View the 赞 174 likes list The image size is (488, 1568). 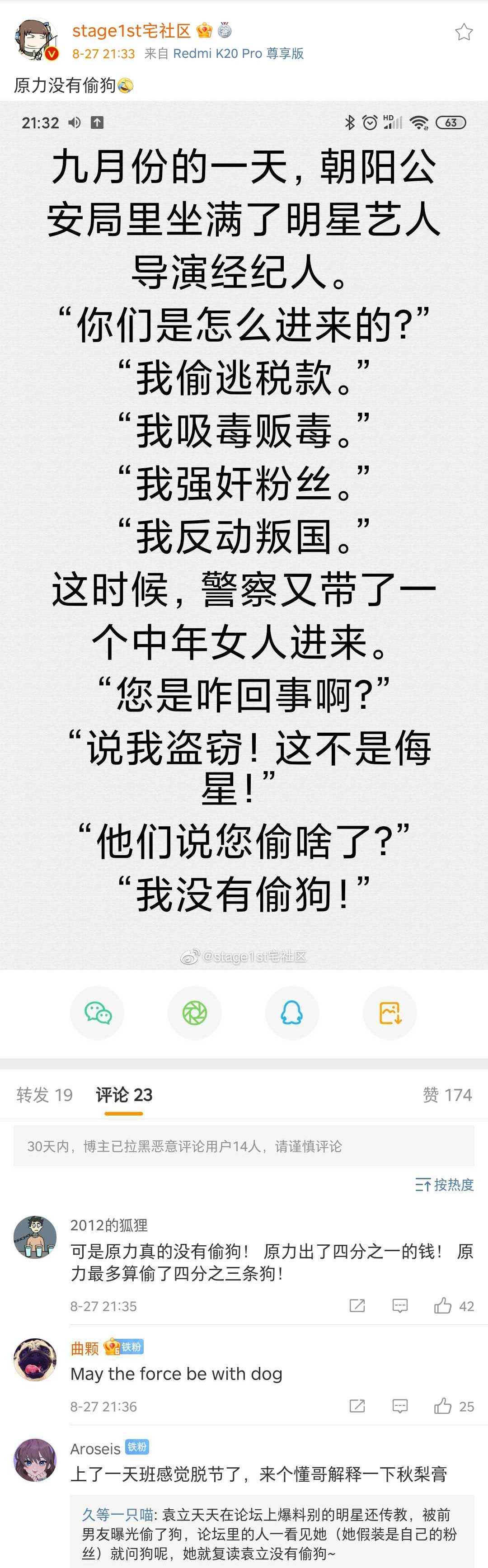(447, 1095)
